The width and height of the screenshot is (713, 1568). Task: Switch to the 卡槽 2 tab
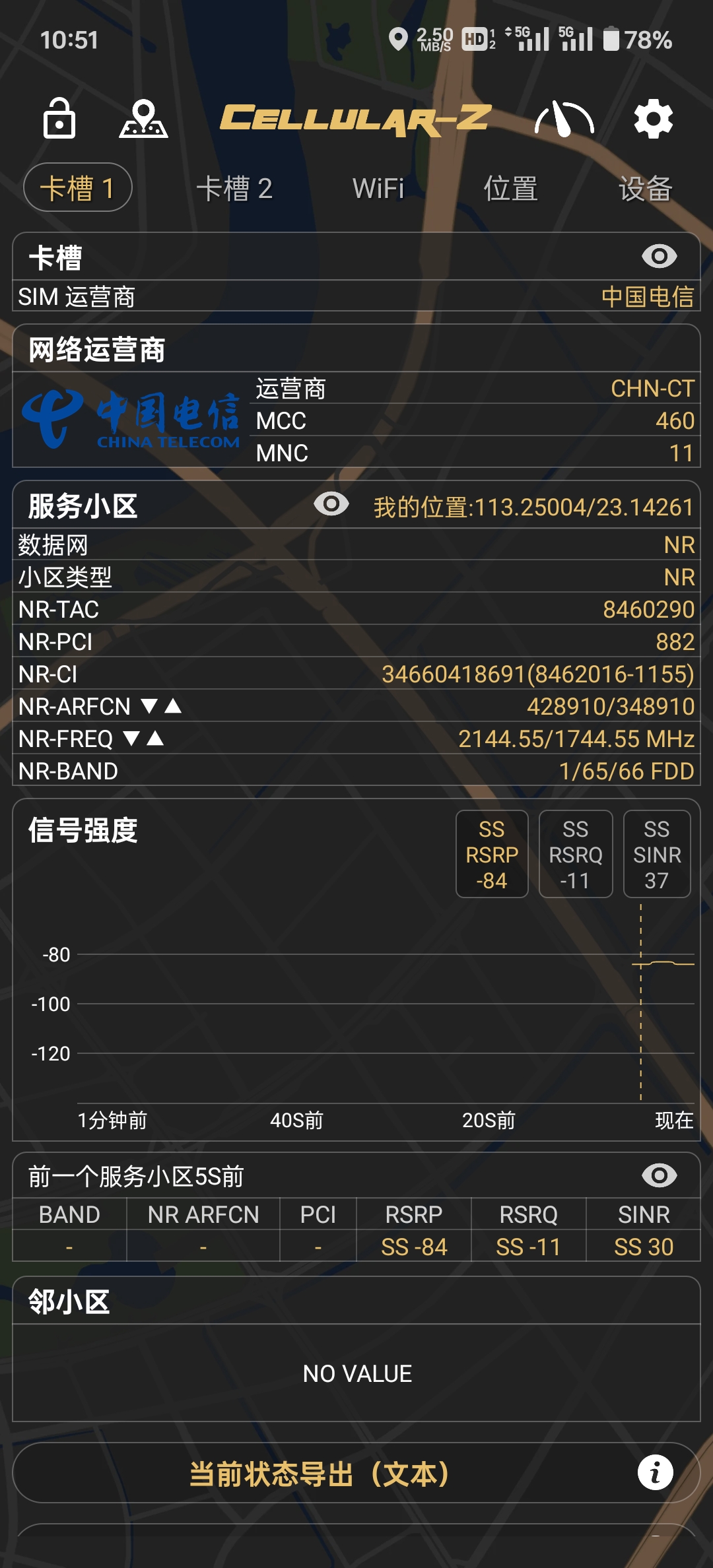coord(234,189)
